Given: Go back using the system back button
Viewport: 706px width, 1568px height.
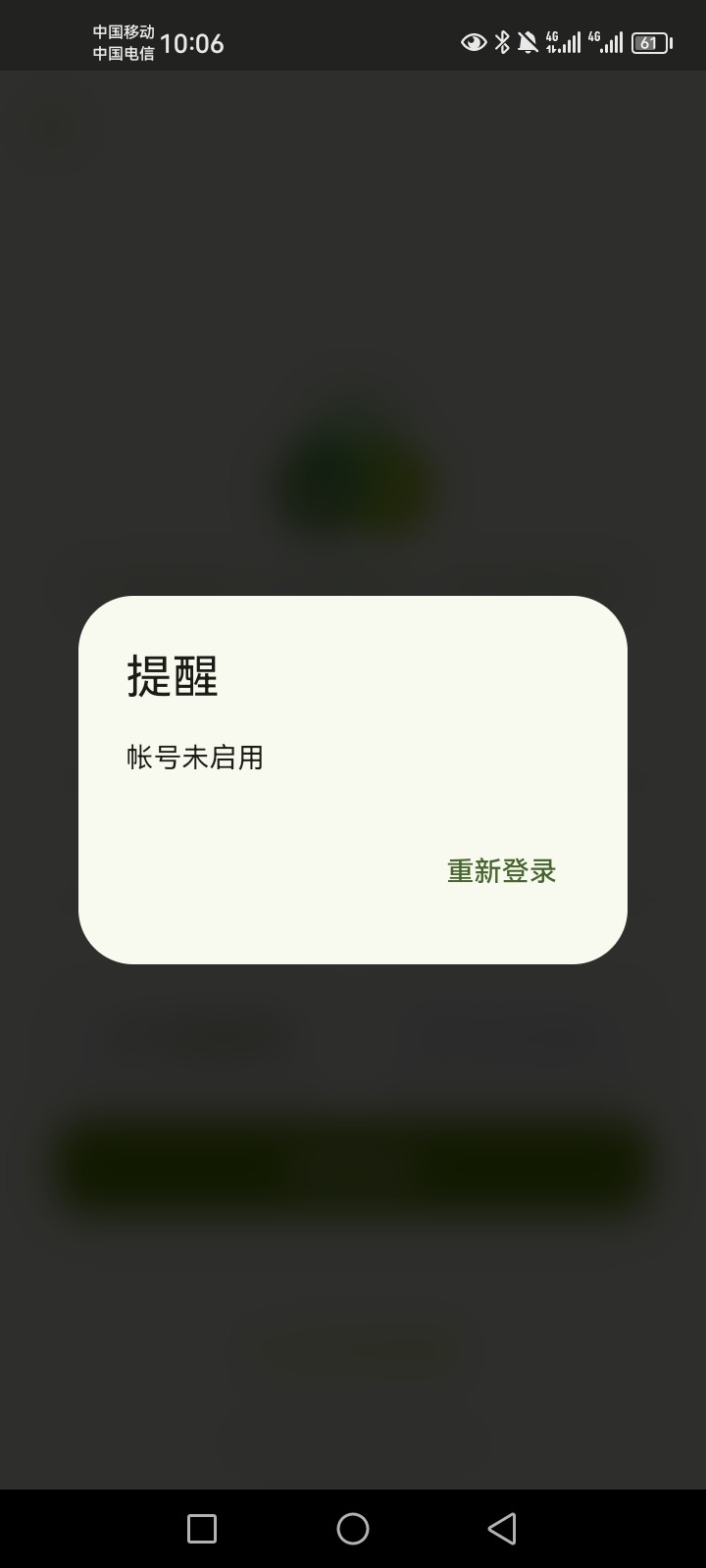Looking at the screenshot, I should click(x=502, y=1528).
